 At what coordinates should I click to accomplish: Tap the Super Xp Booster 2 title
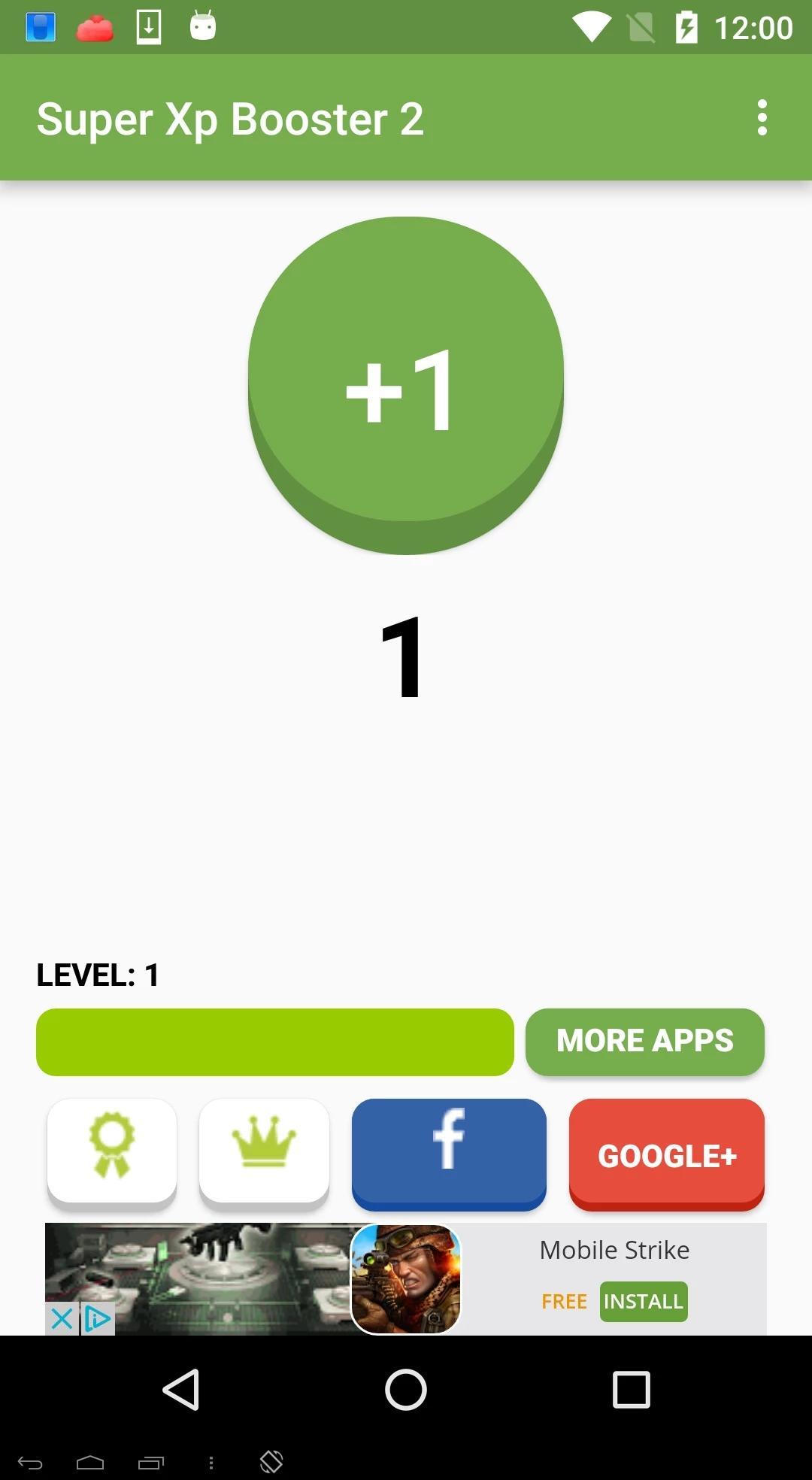tap(231, 118)
